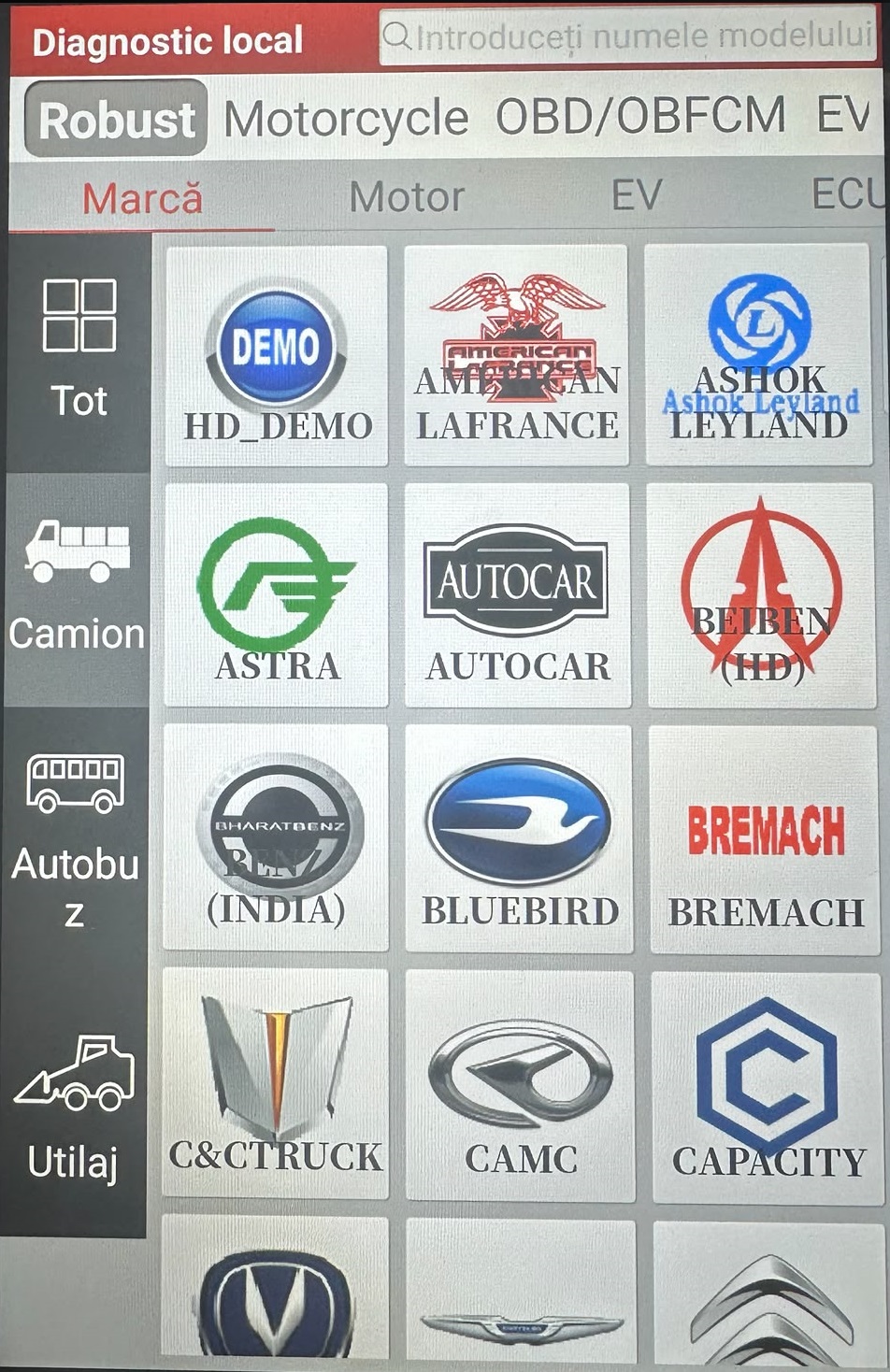Switch to the Motorcycle tab
The image size is (890, 1372).
coord(346,119)
